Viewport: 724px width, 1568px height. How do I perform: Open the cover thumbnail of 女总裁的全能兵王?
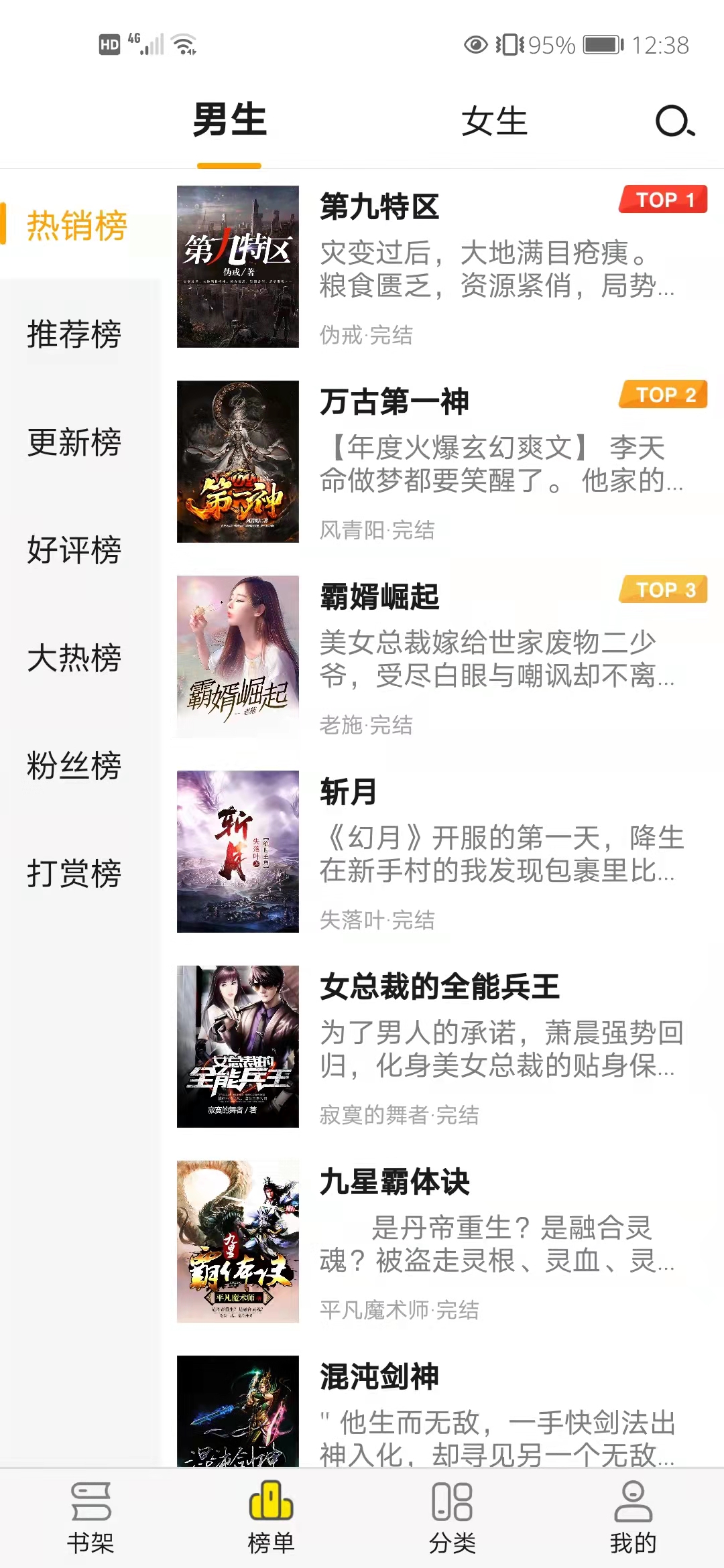(238, 1047)
